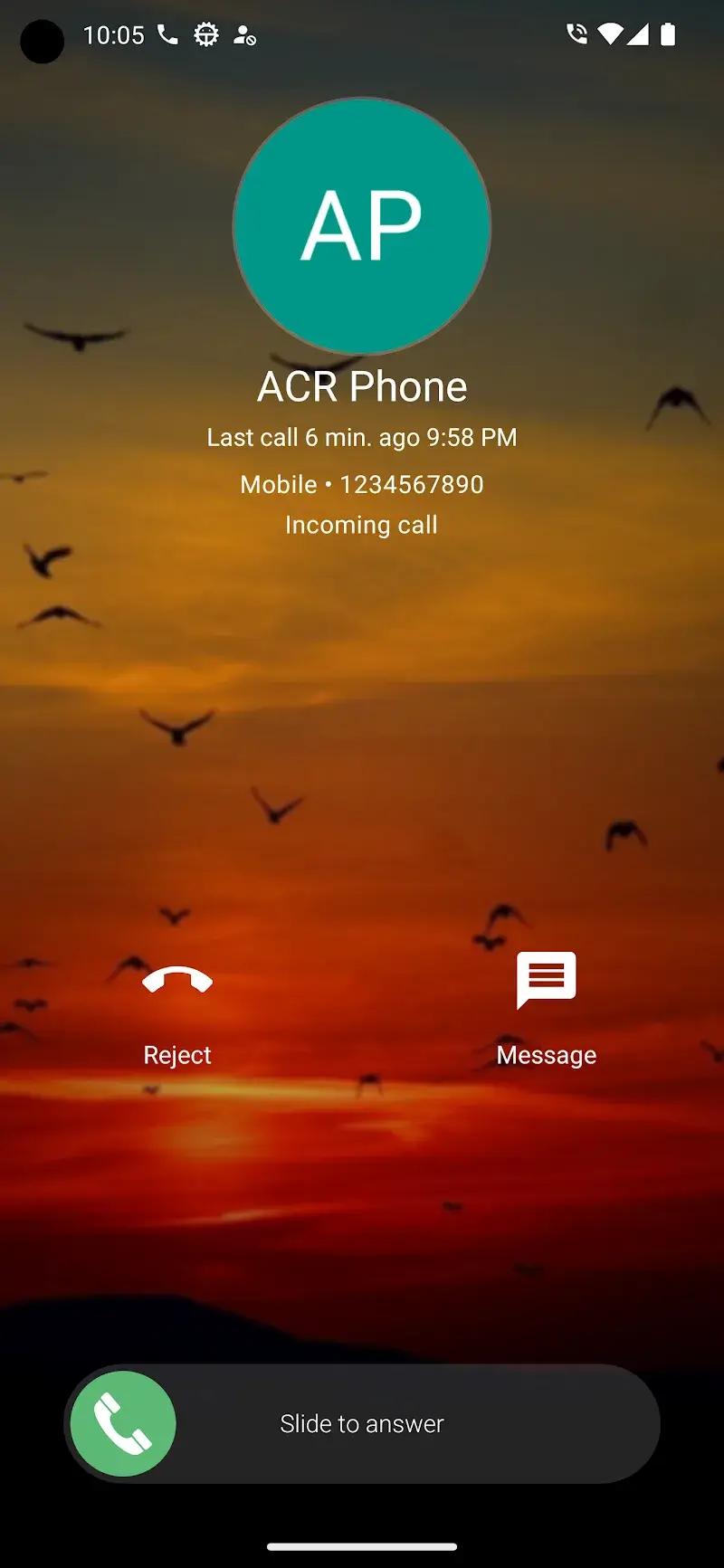The image size is (724, 1568).
Task: Tap the green answer phone icon
Action: pos(123,1422)
